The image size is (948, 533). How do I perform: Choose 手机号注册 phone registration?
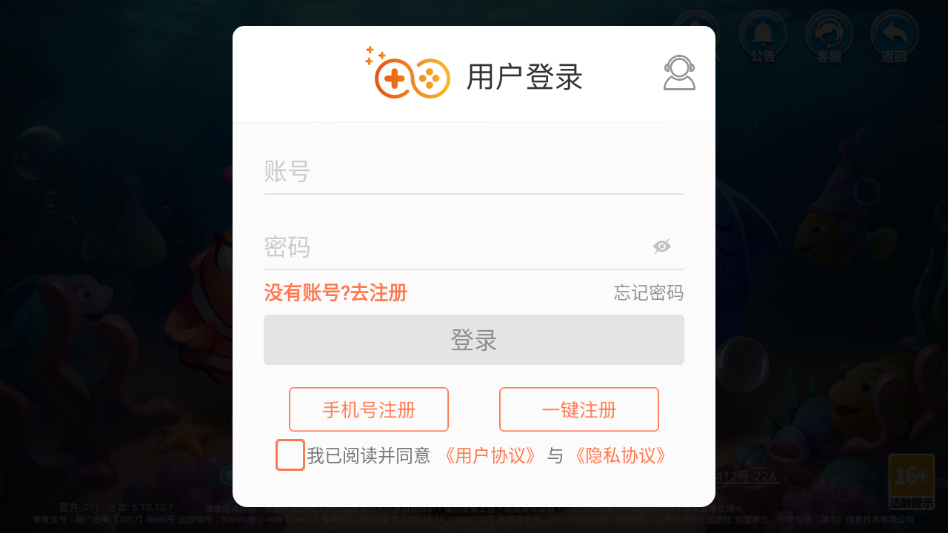coord(368,409)
